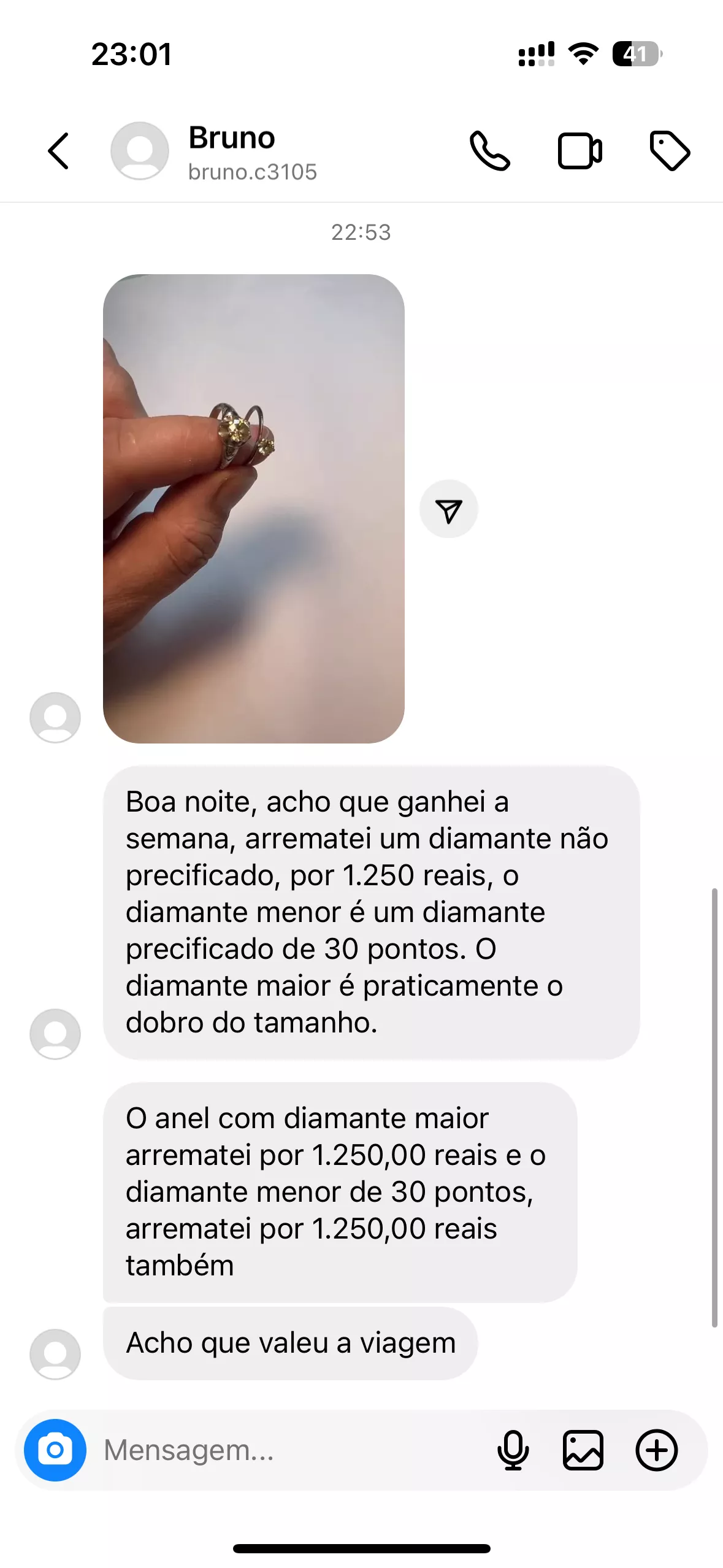
Task: Start a video call with Bruno
Action: (x=580, y=151)
